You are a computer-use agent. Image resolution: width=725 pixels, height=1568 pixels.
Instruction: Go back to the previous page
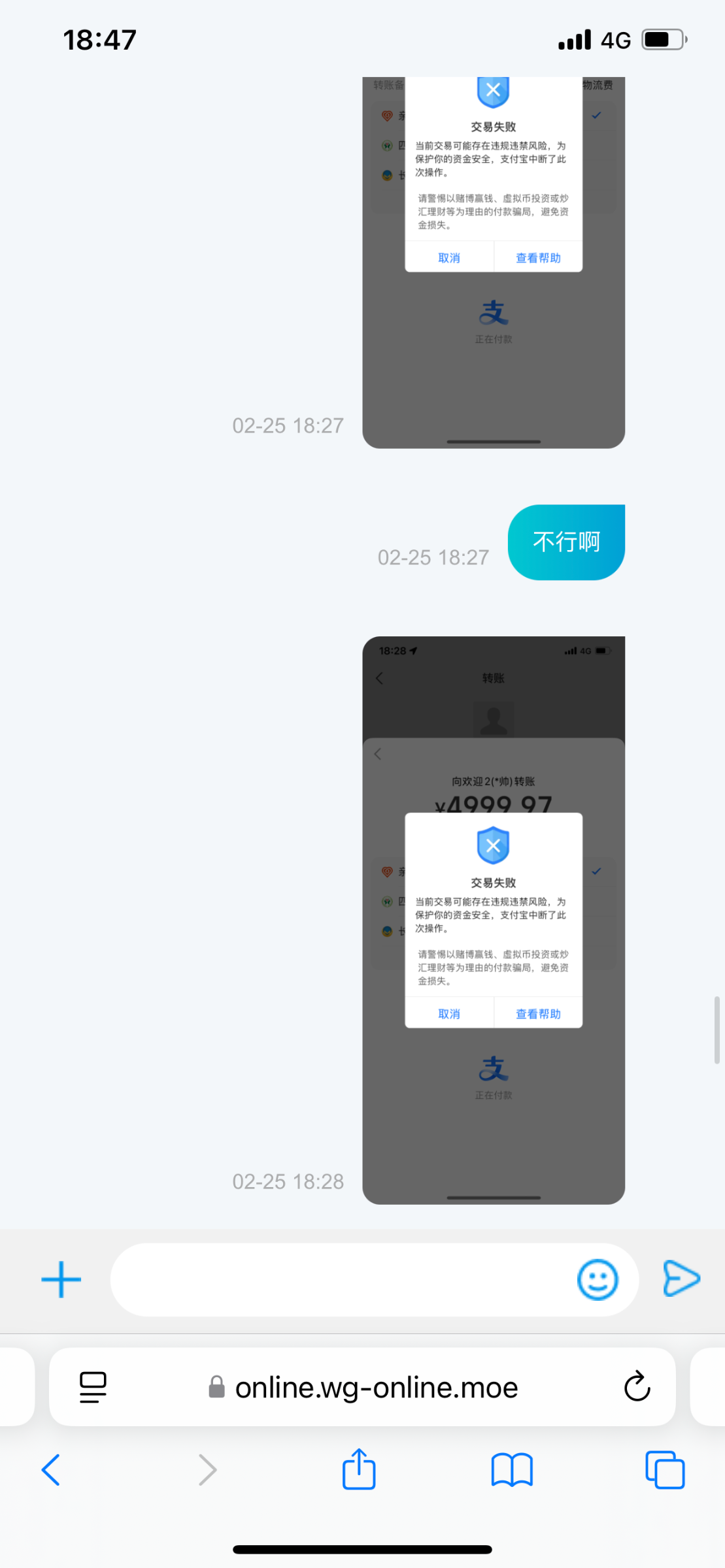[x=51, y=1470]
